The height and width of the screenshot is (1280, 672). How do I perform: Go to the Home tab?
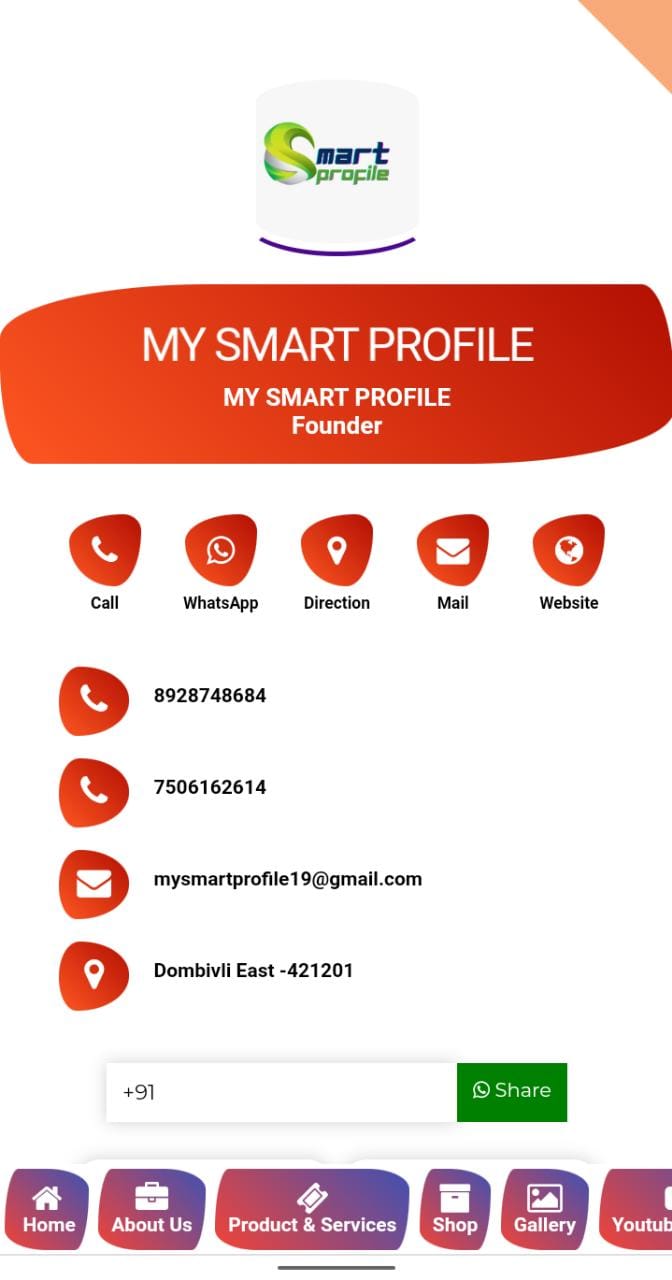48,1210
